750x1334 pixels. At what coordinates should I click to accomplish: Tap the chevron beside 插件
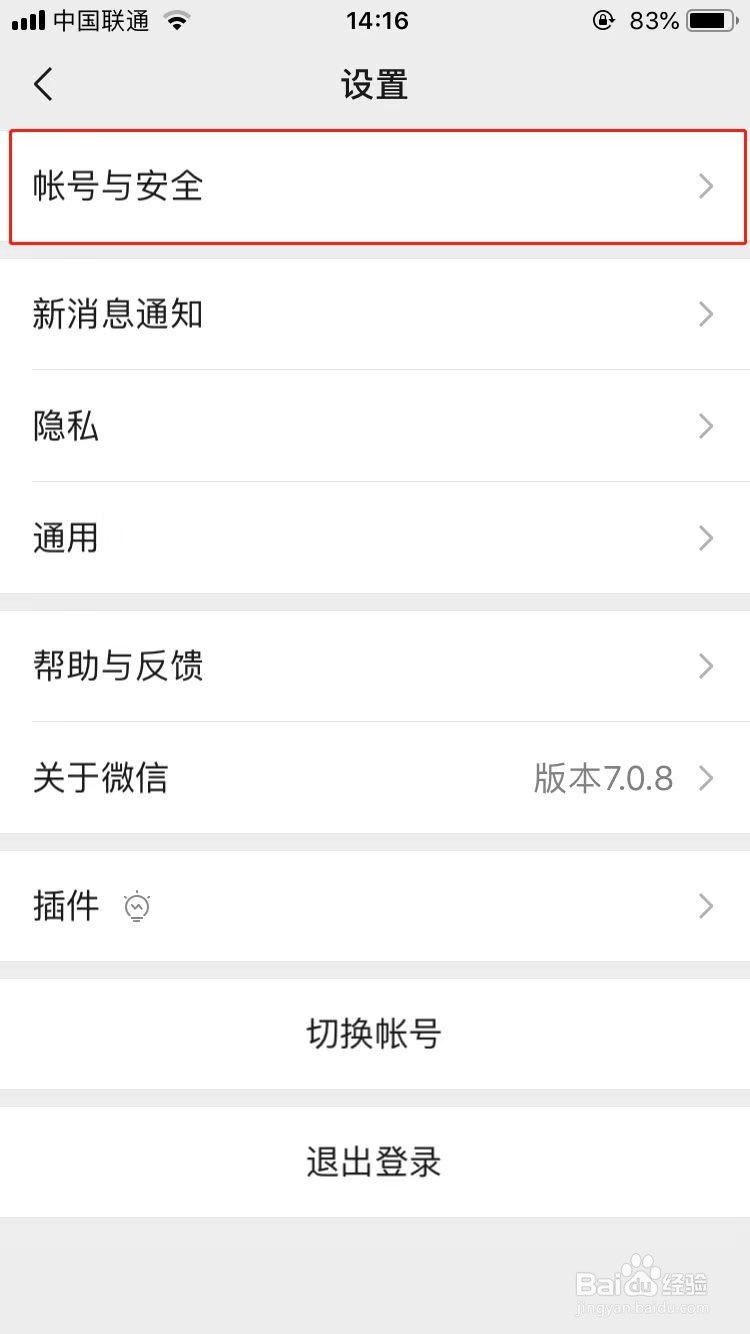706,906
